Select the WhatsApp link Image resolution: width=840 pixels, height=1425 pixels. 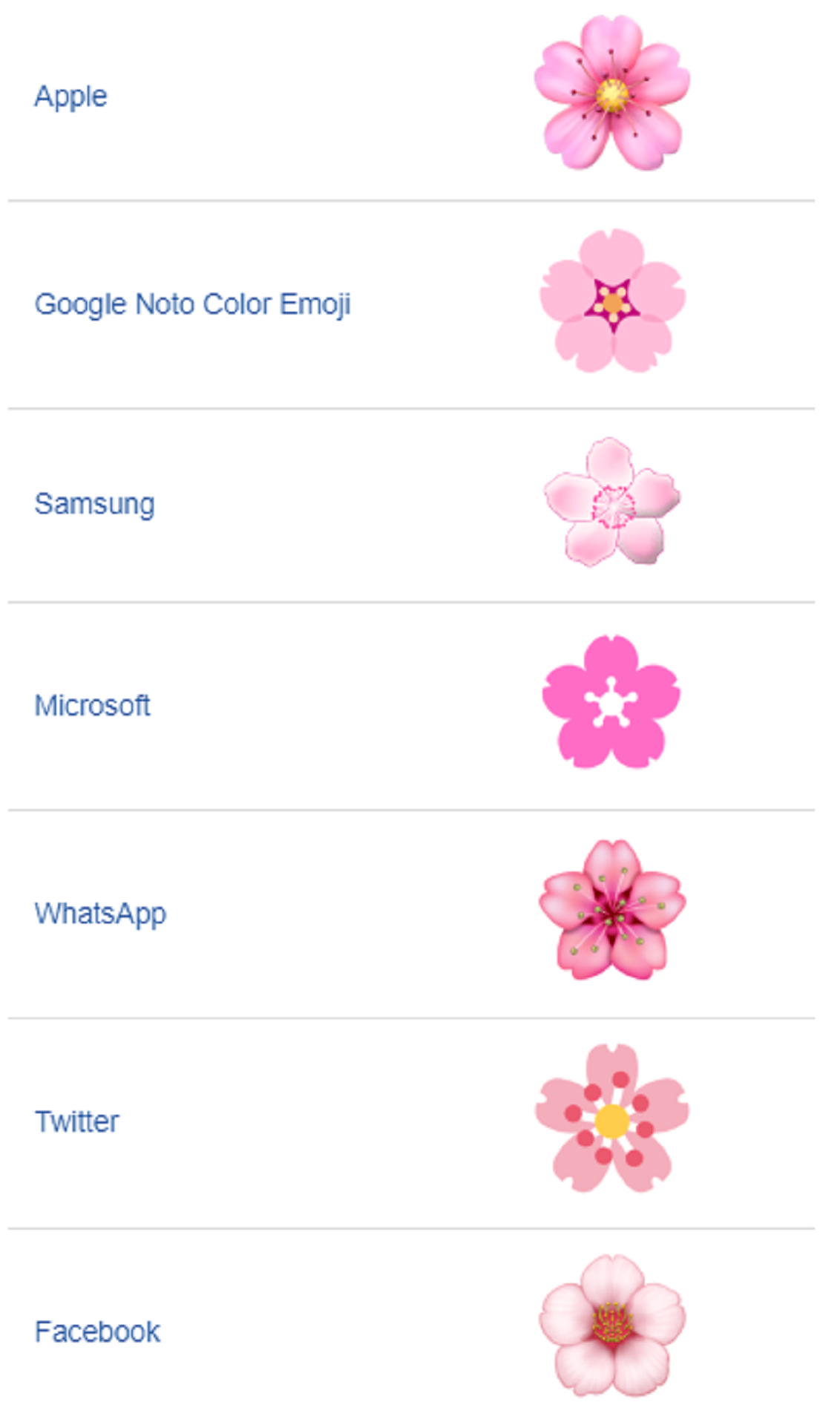point(100,914)
